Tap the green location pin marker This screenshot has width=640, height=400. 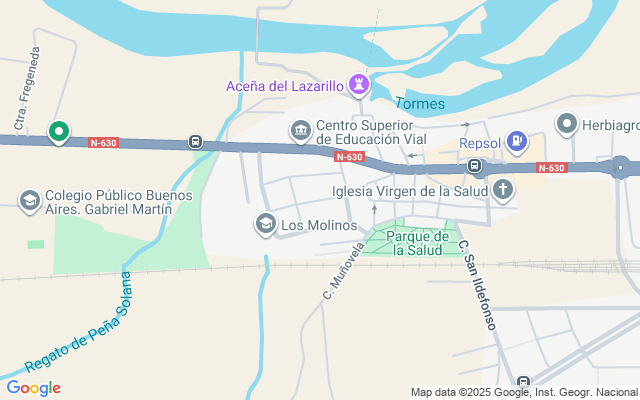[x=59, y=131]
